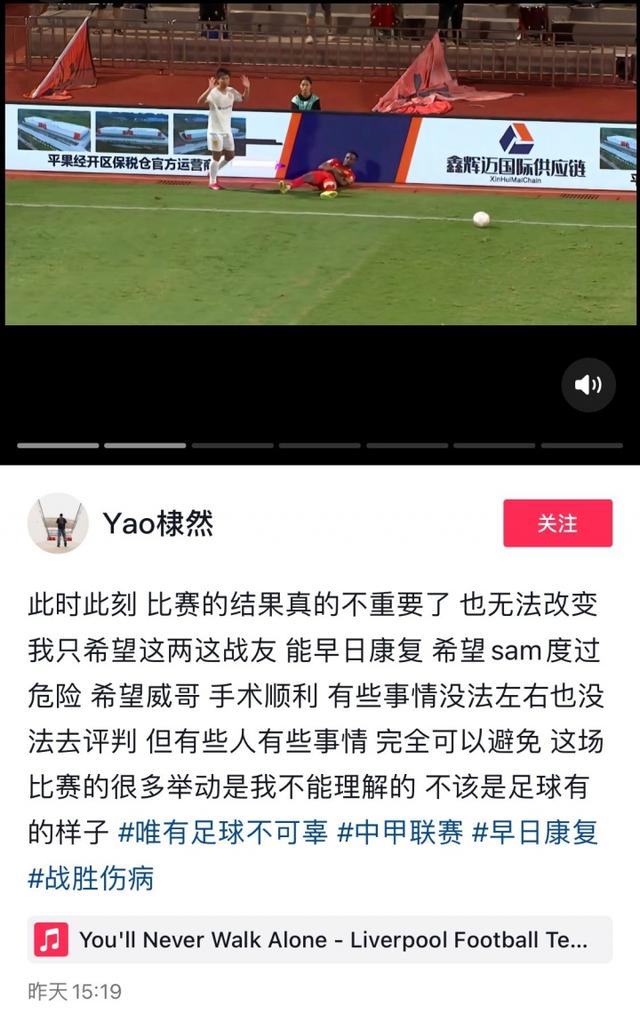Open the You'll Never Walk Alone music track

point(320,939)
